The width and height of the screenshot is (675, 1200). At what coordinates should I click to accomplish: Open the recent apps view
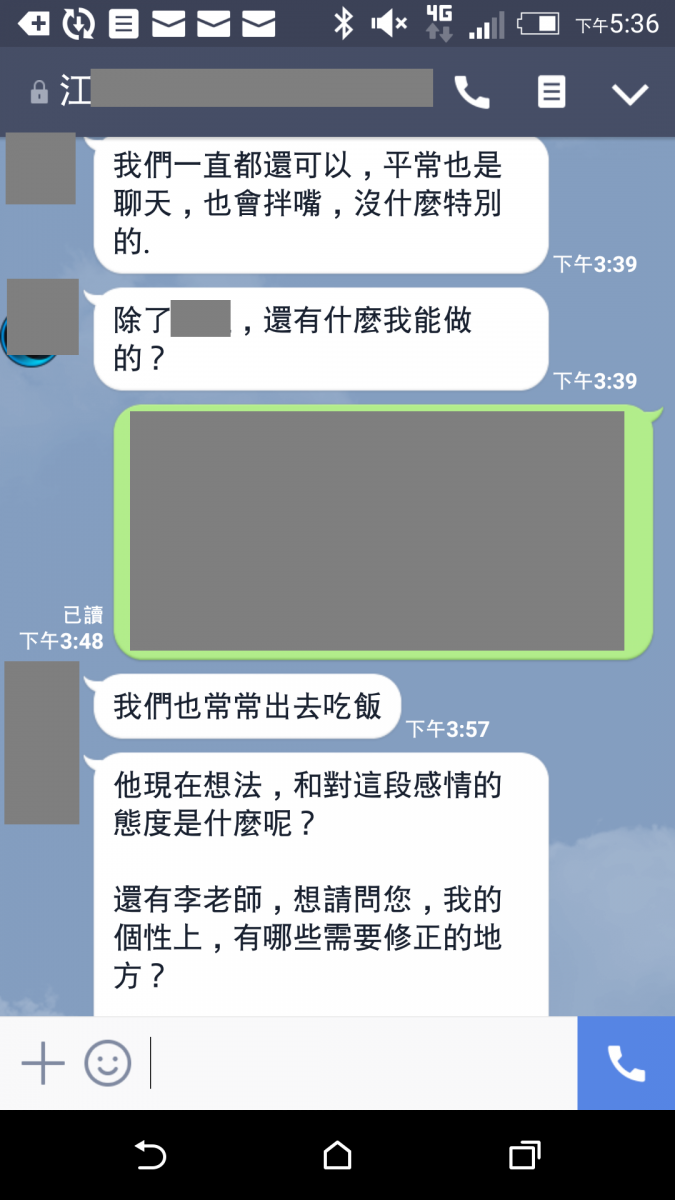[x=524, y=1156]
